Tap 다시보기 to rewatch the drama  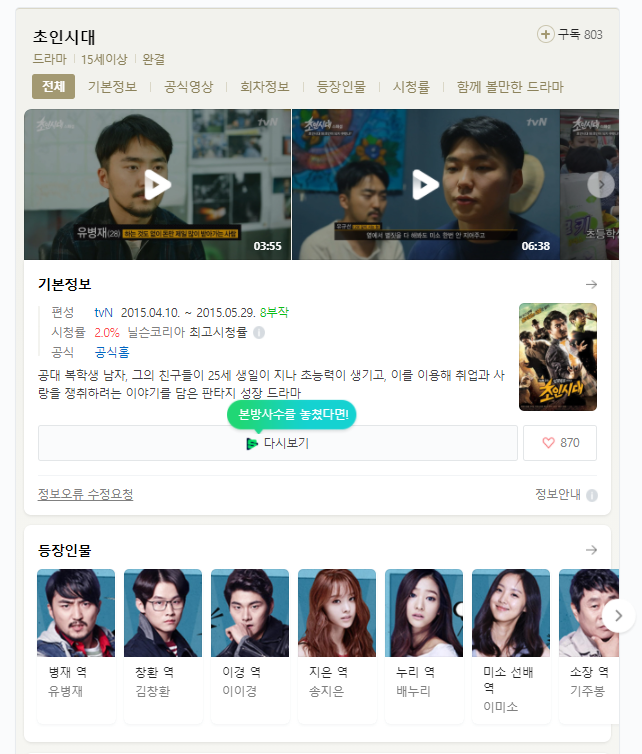click(x=278, y=443)
